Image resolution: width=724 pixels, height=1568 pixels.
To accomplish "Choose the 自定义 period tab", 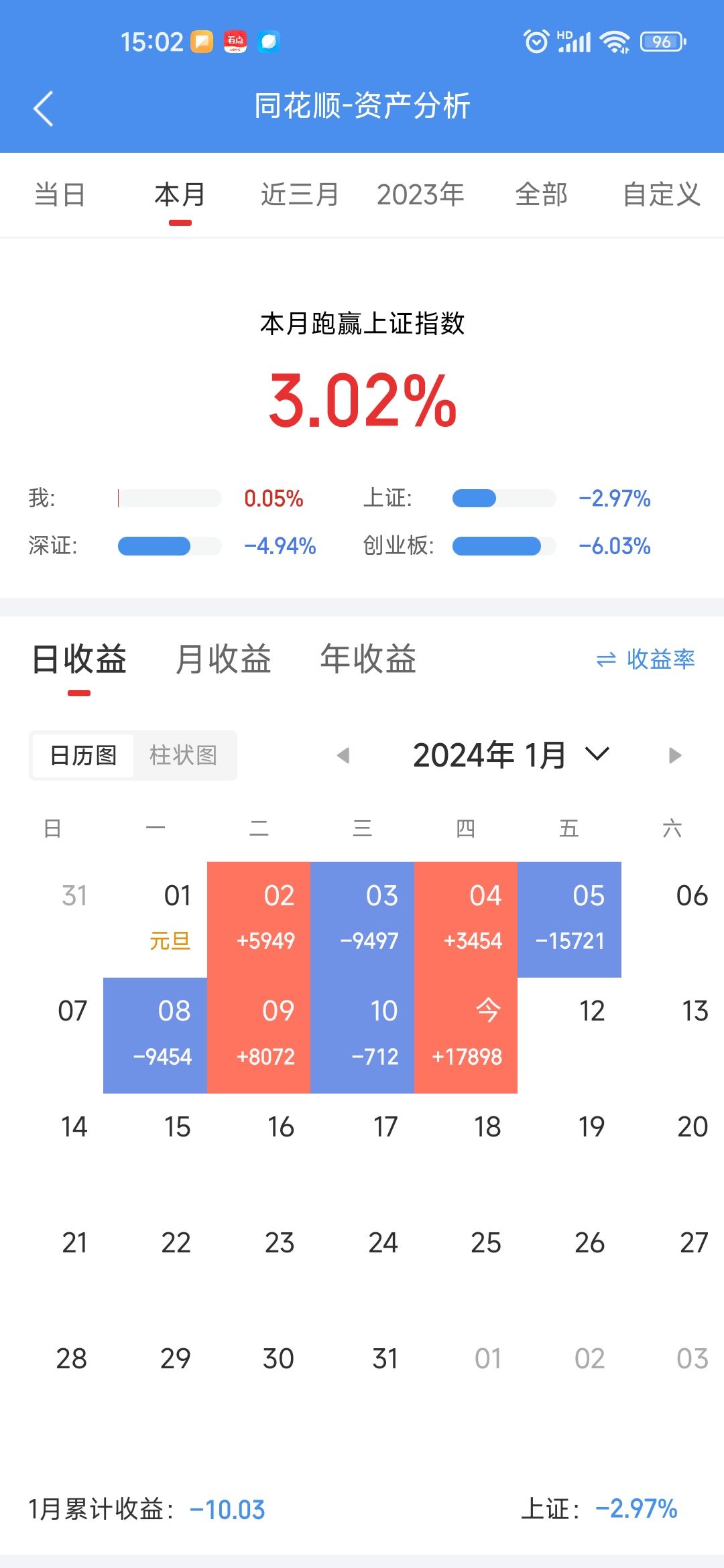I will [662, 195].
